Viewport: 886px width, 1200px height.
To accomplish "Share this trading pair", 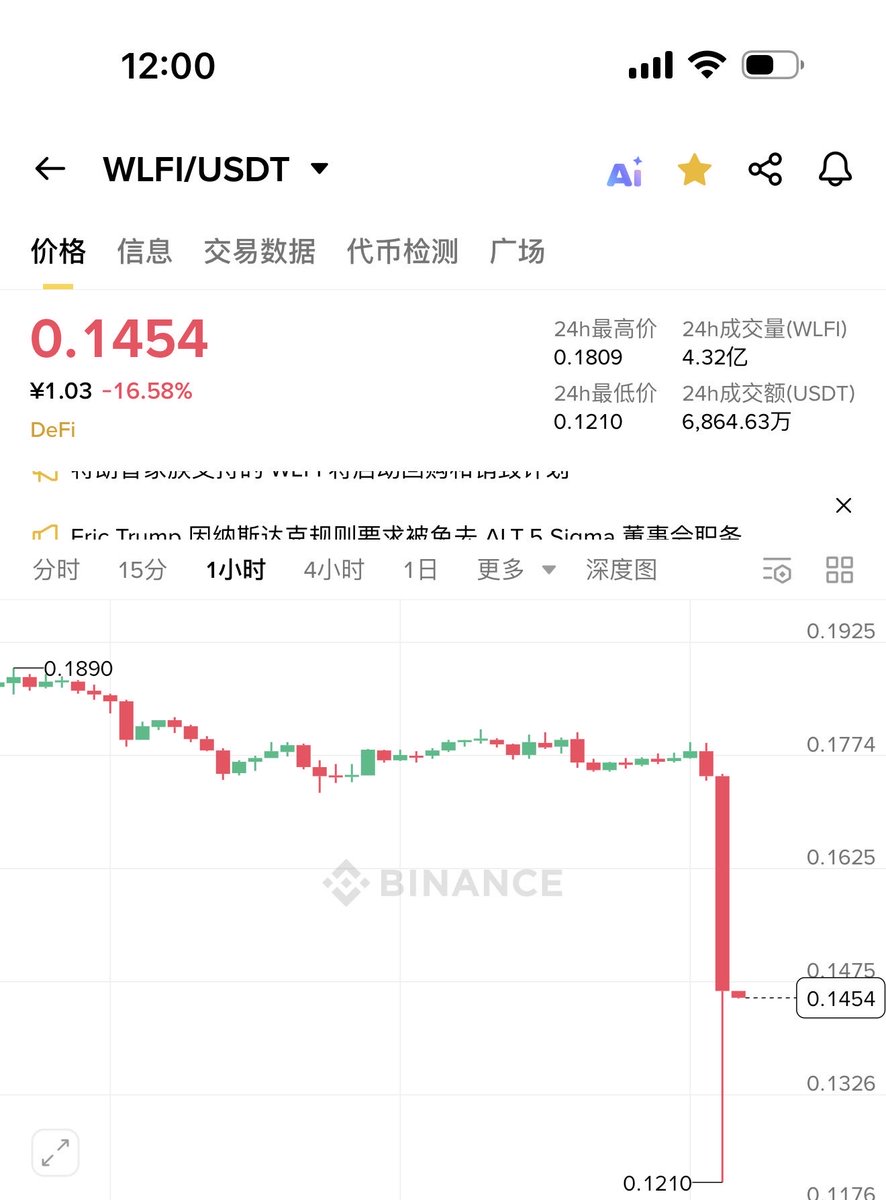I will click(x=765, y=170).
